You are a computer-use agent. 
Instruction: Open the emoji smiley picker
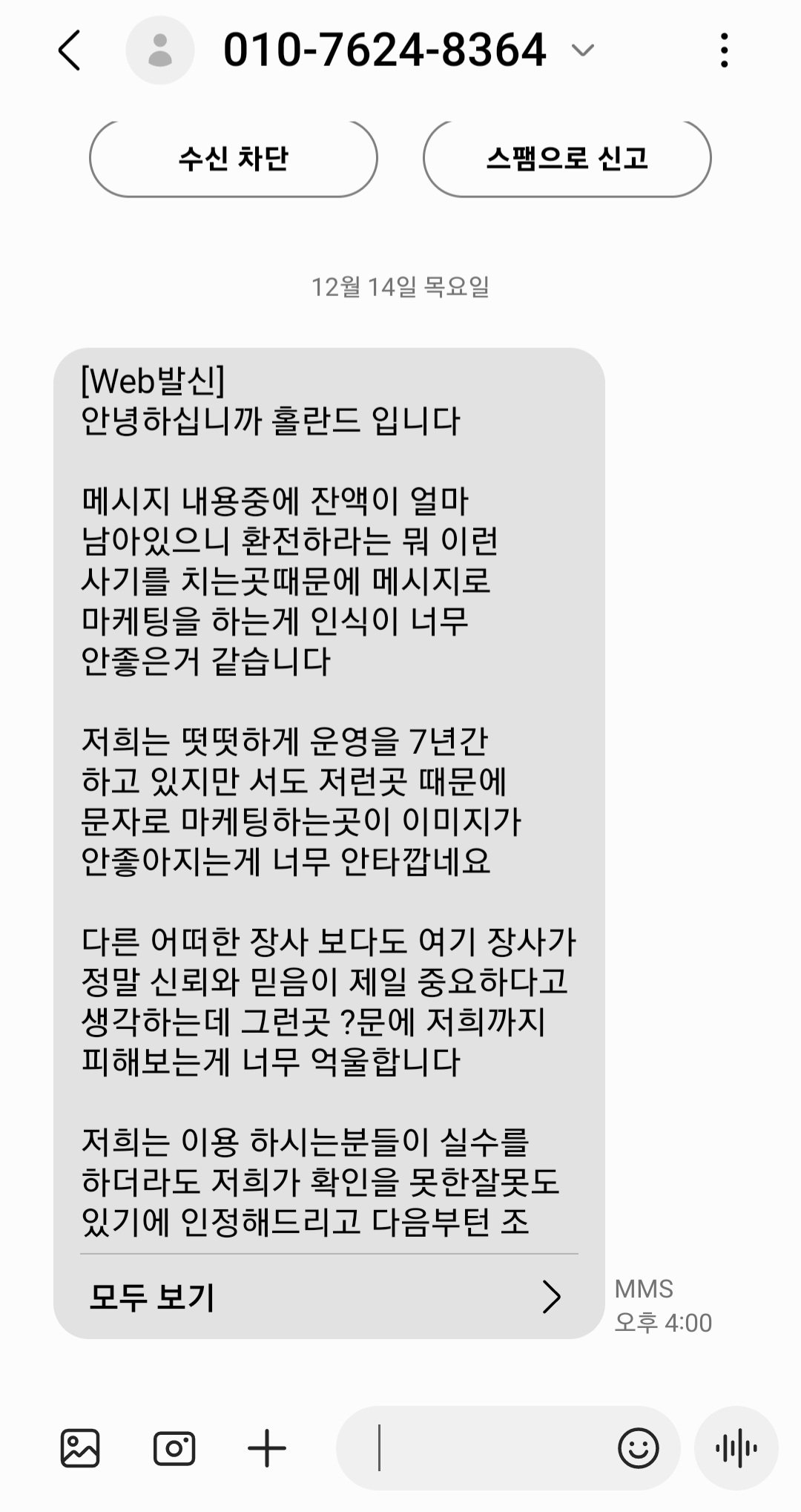click(638, 1447)
